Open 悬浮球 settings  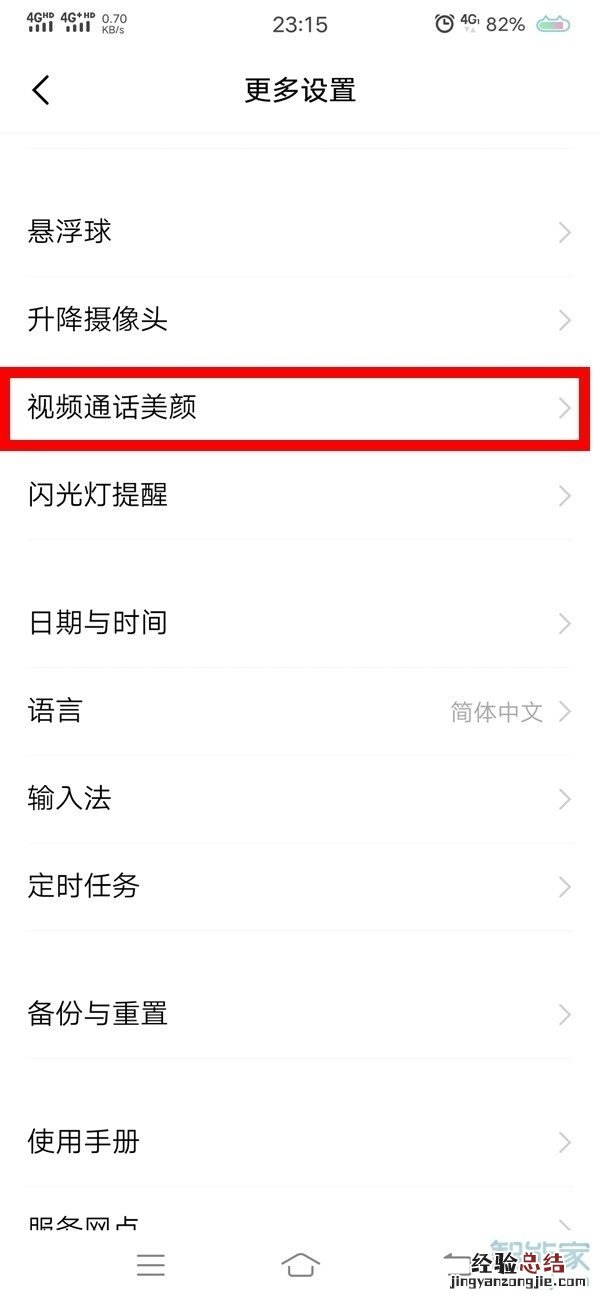[300, 233]
